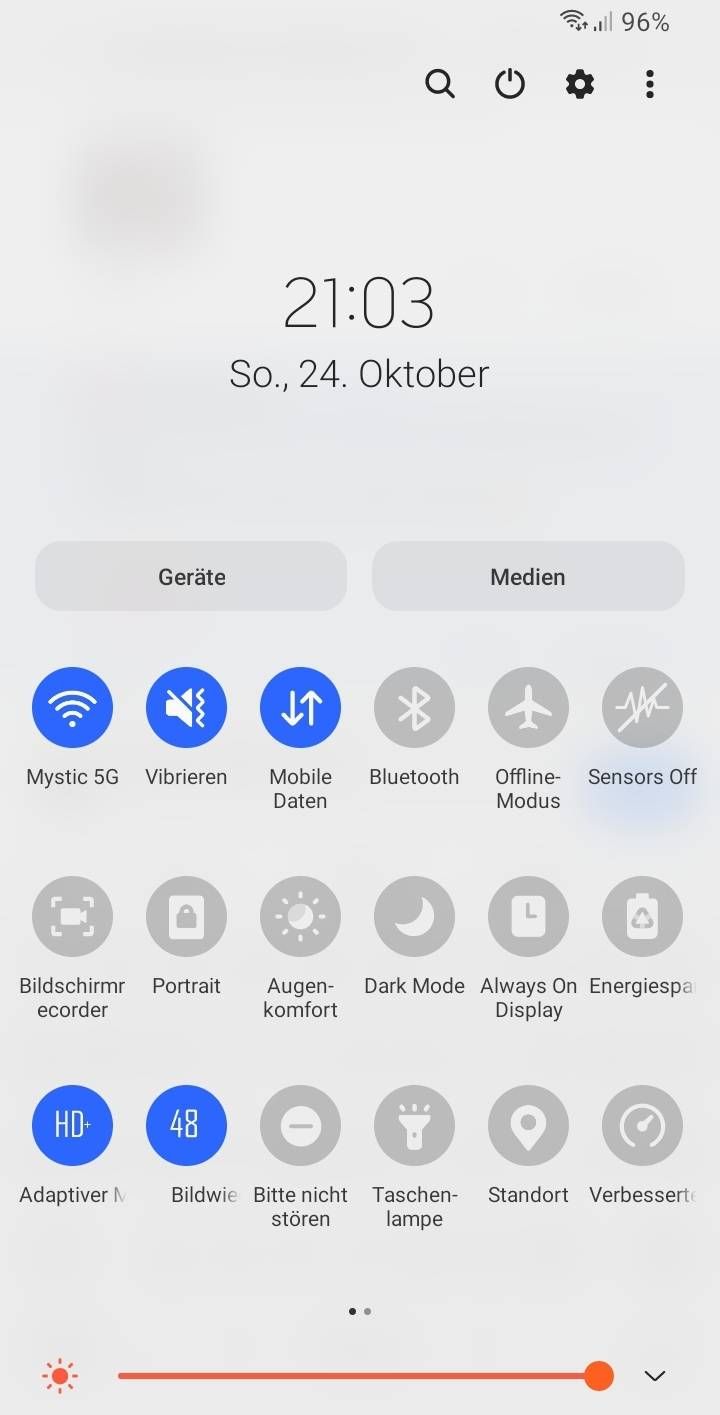Screen dimensions: 720x1415
Task: Open the three-dot overflow menu
Action: (650, 84)
